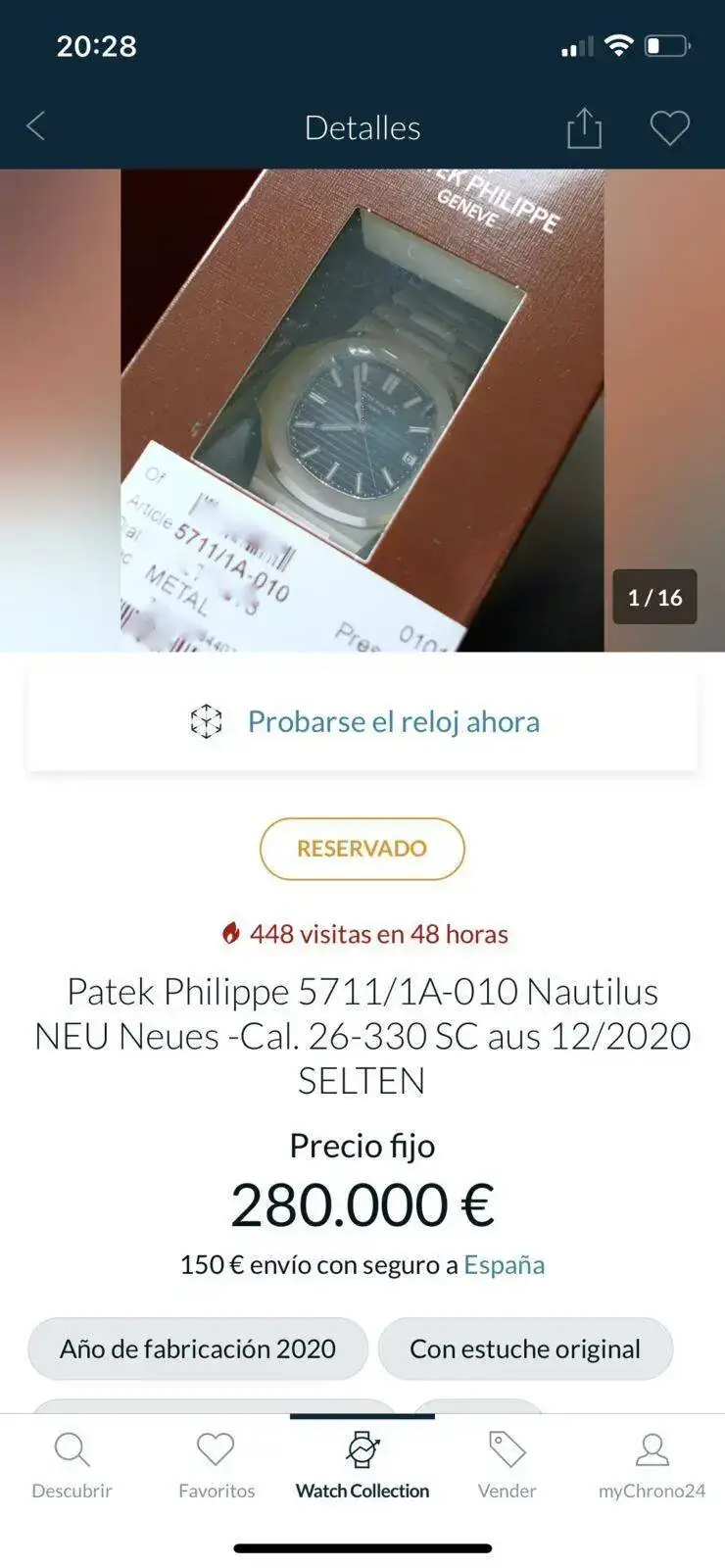Open the España shipping destination link
The width and height of the screenshot is (725, 1568).
tap(504, 1265)
